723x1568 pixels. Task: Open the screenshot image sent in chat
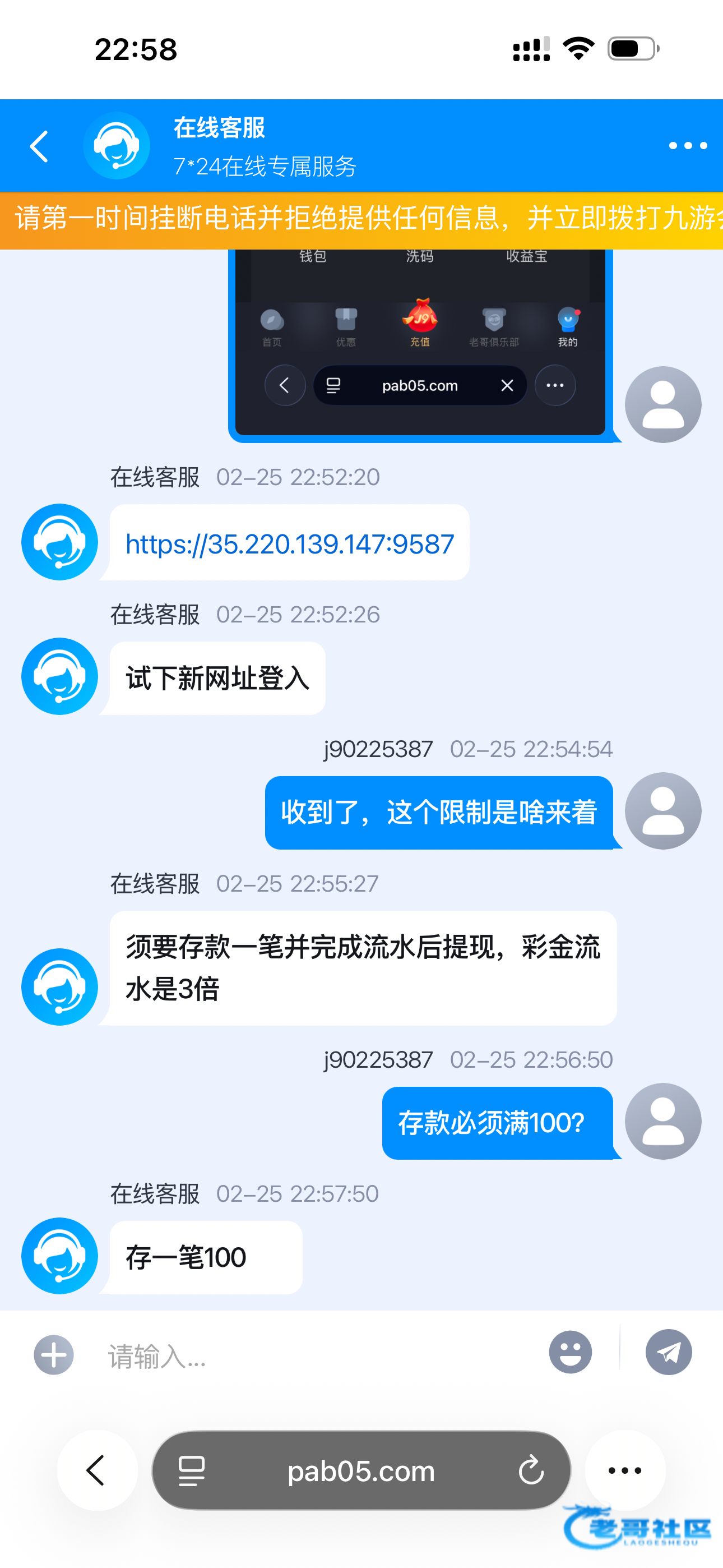tap(420, 344)
